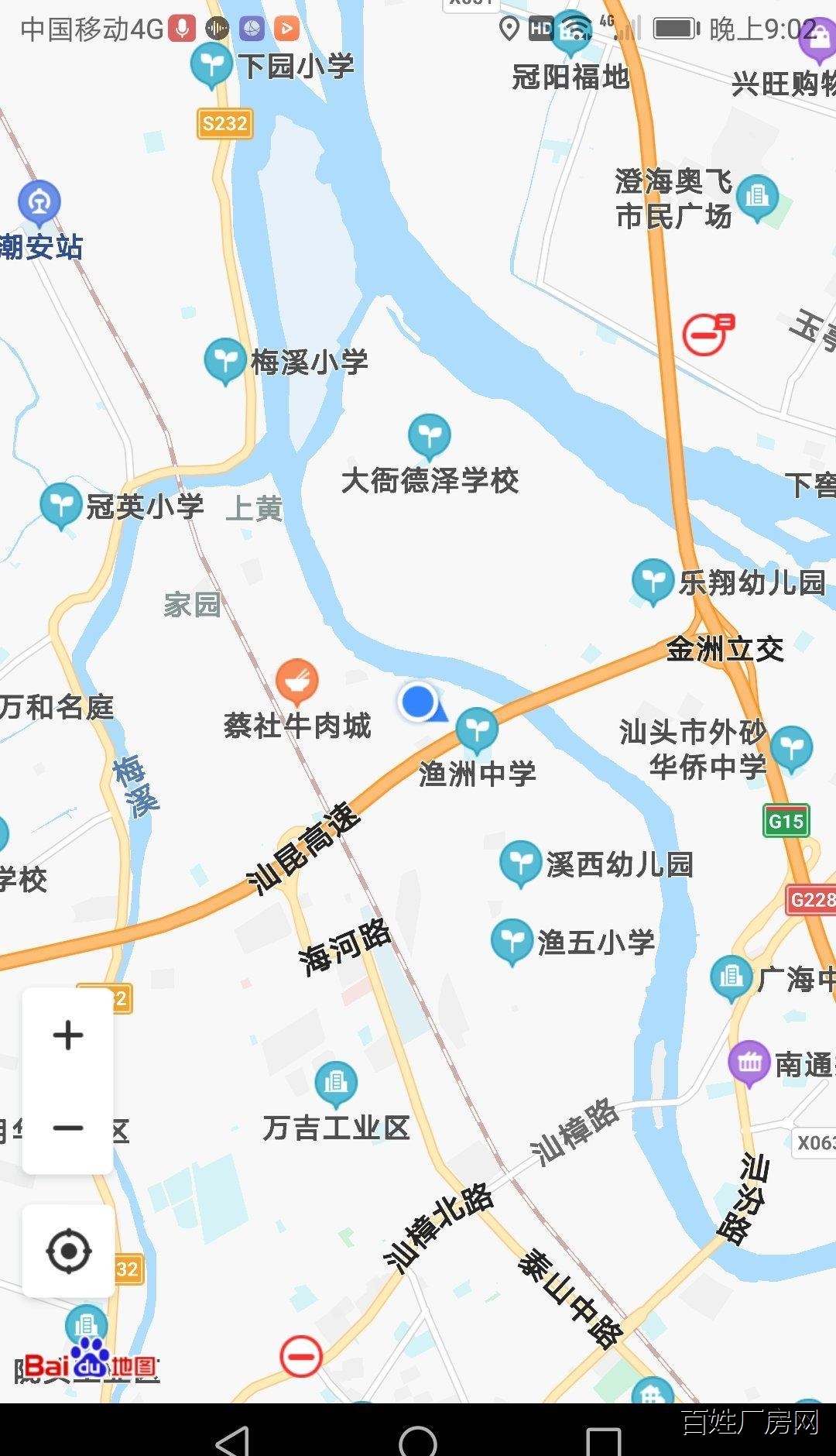
Task: Select the 万吉工业区 marker
Action: pyautogui.click(x=336, y=1083)
